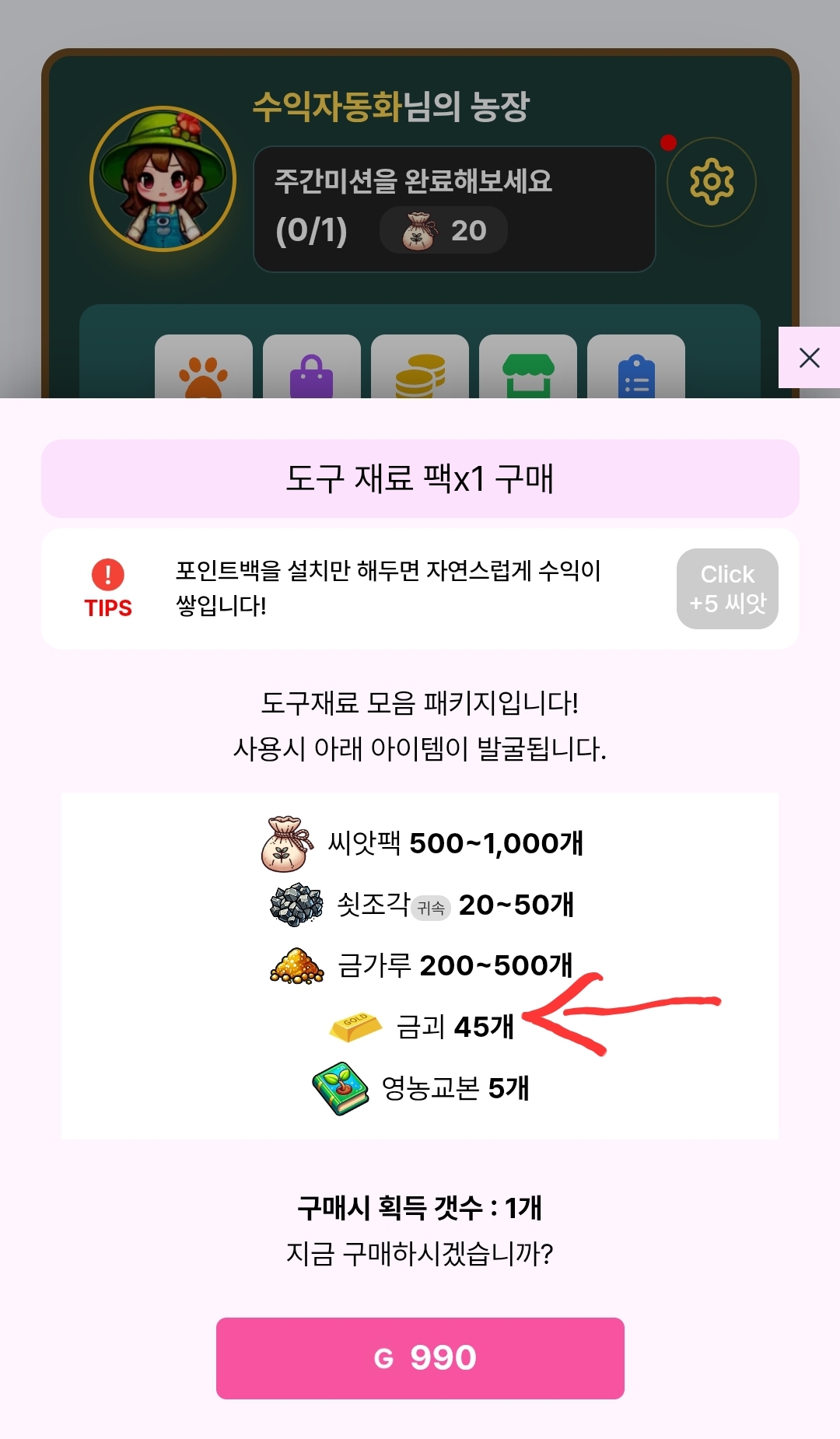Close the purchase popup
The image size is (840, 1439).
809,358
